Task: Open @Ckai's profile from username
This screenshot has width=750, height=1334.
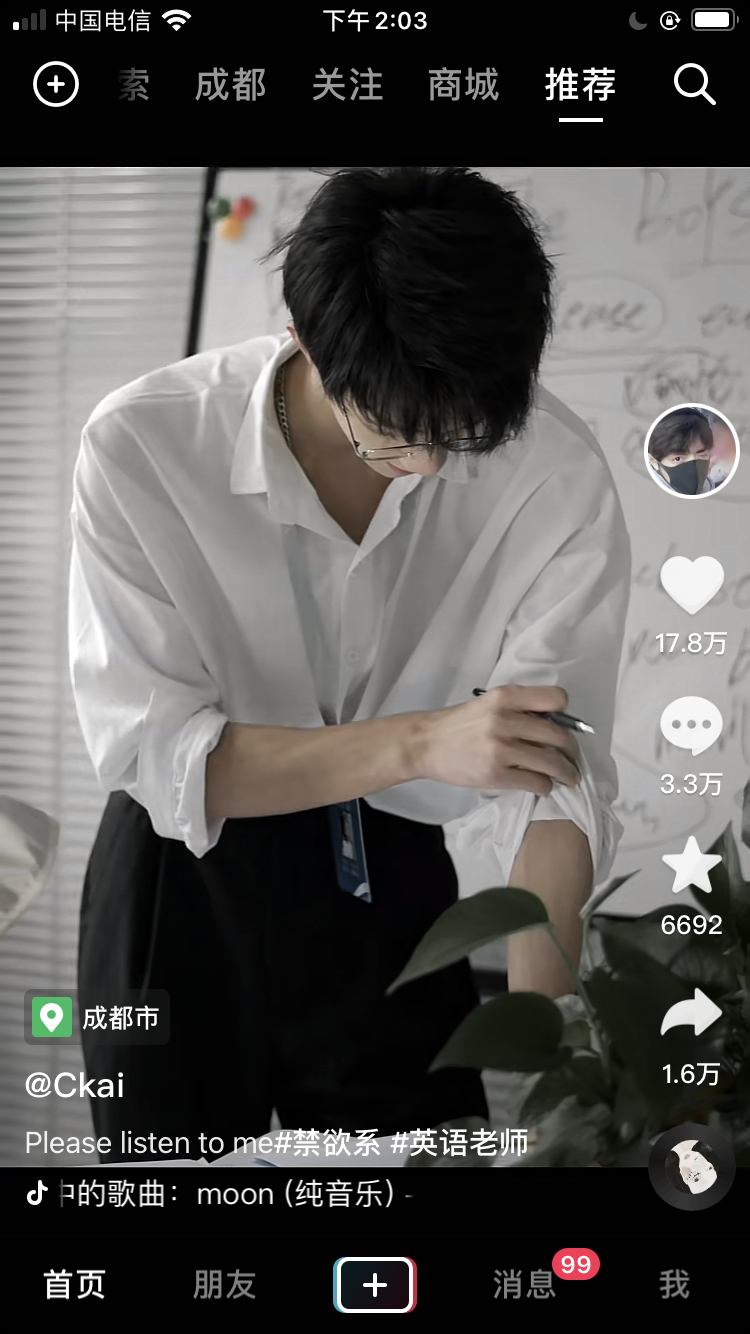Action: point(75,1085)
